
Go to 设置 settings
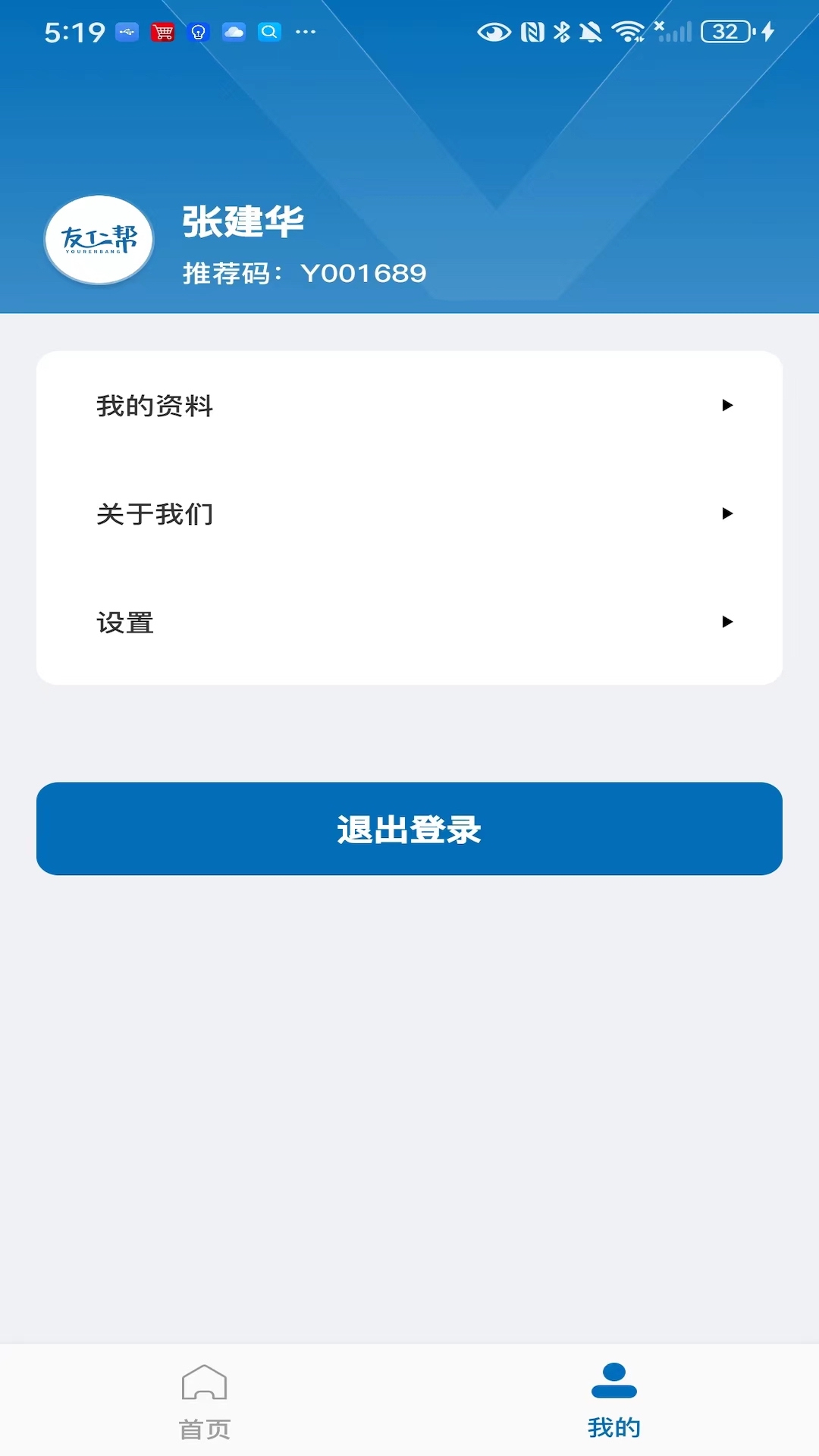409,623
